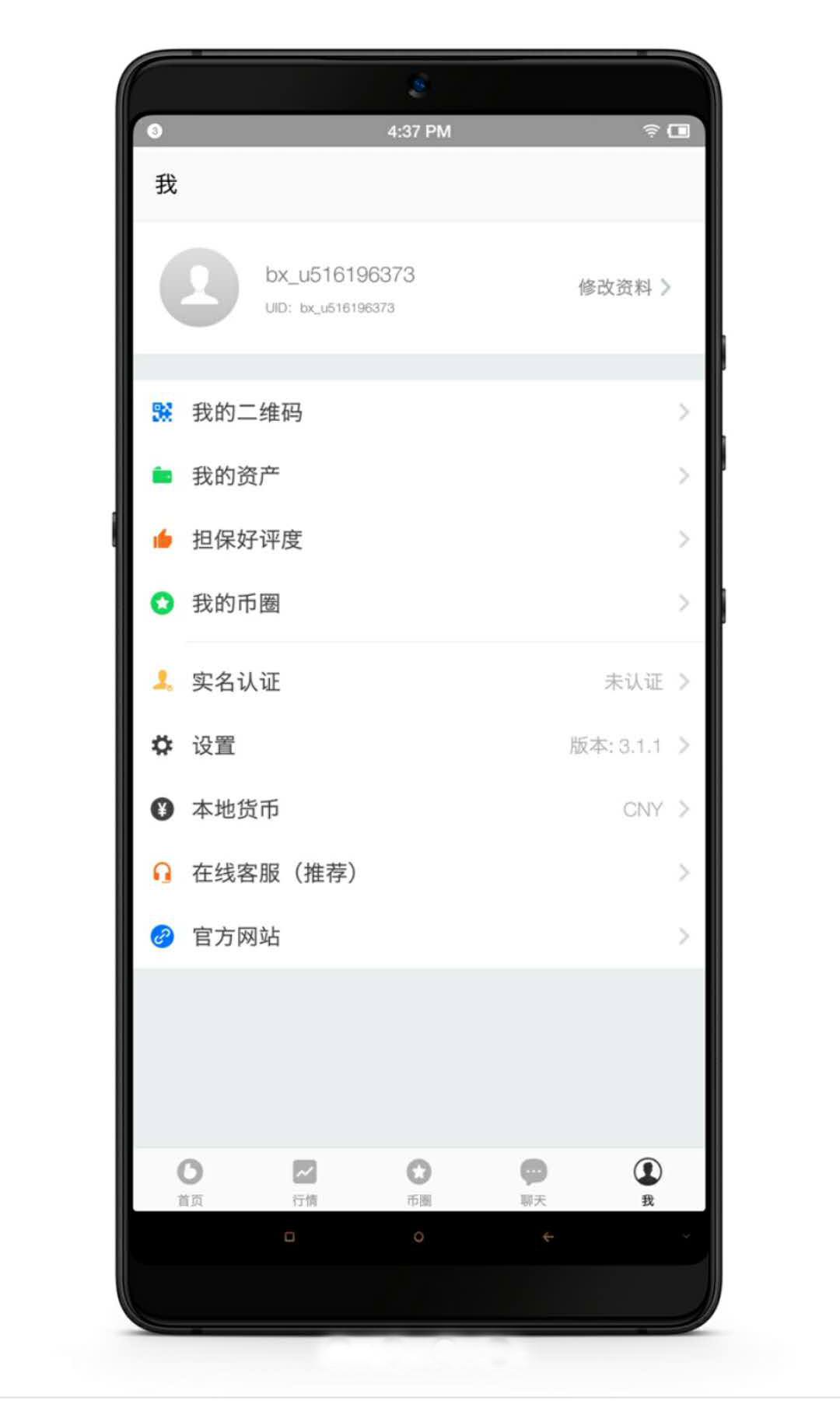Open 我的资产 row
The width and height of the screenshot is (840, 1401).
point(418,475)
